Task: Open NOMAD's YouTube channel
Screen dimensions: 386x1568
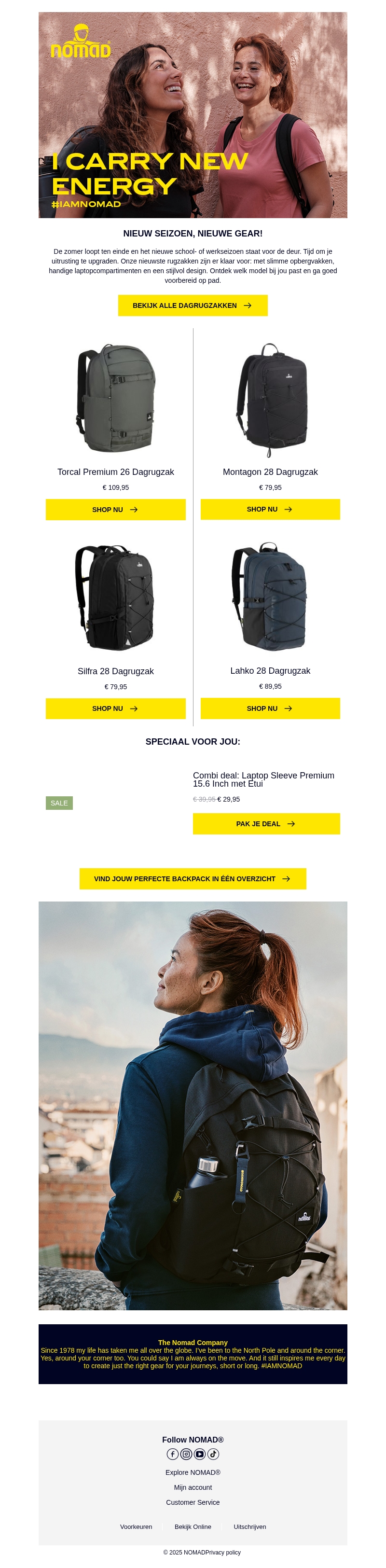Action: point(200,1454)
